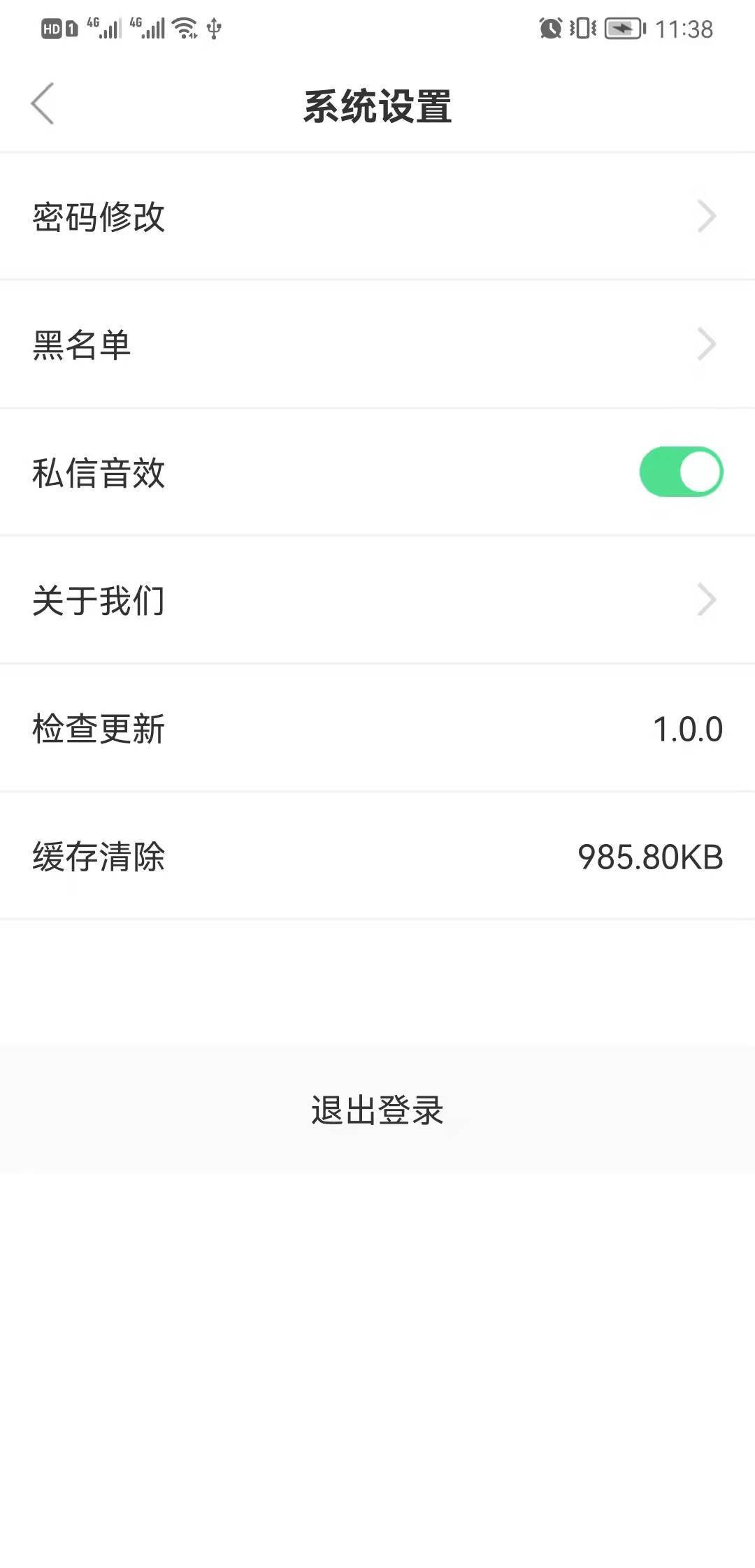The image size is (755, 1568).
Task: Click the vibrate mode icon in status bar
Action: 582,29
